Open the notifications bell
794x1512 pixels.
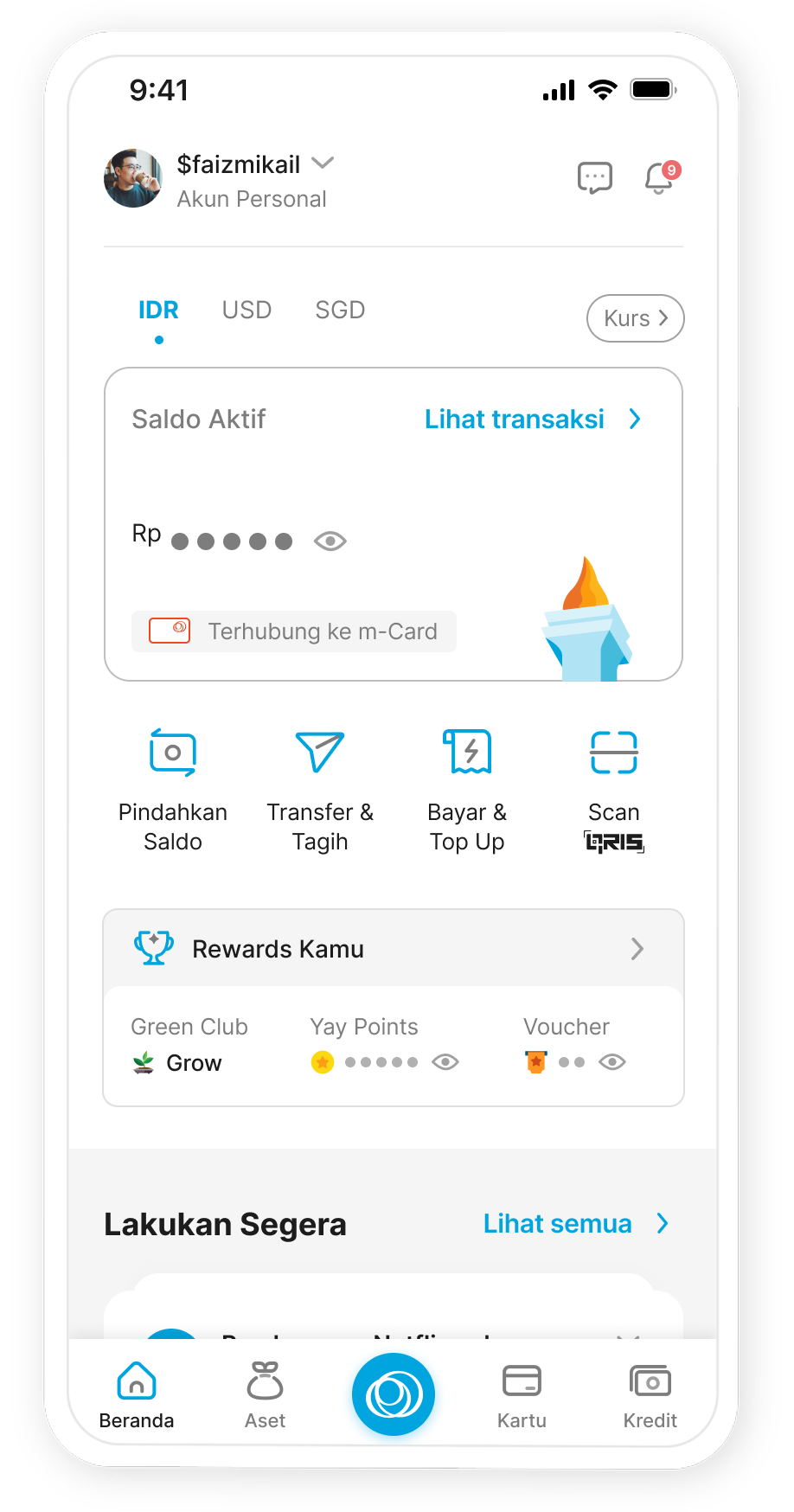660,178
